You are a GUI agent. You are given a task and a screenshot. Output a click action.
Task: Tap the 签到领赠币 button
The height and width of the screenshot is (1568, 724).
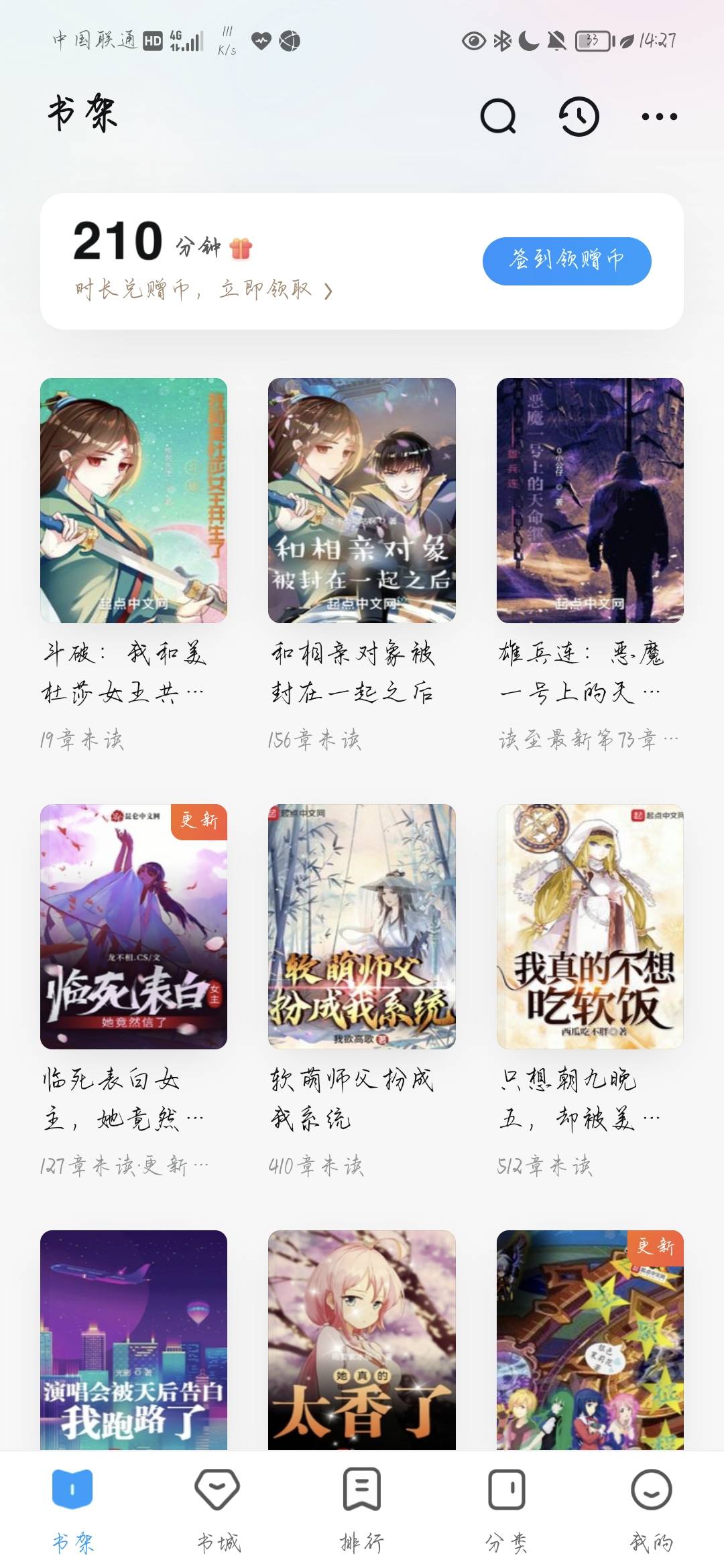[x=566, y=261]
